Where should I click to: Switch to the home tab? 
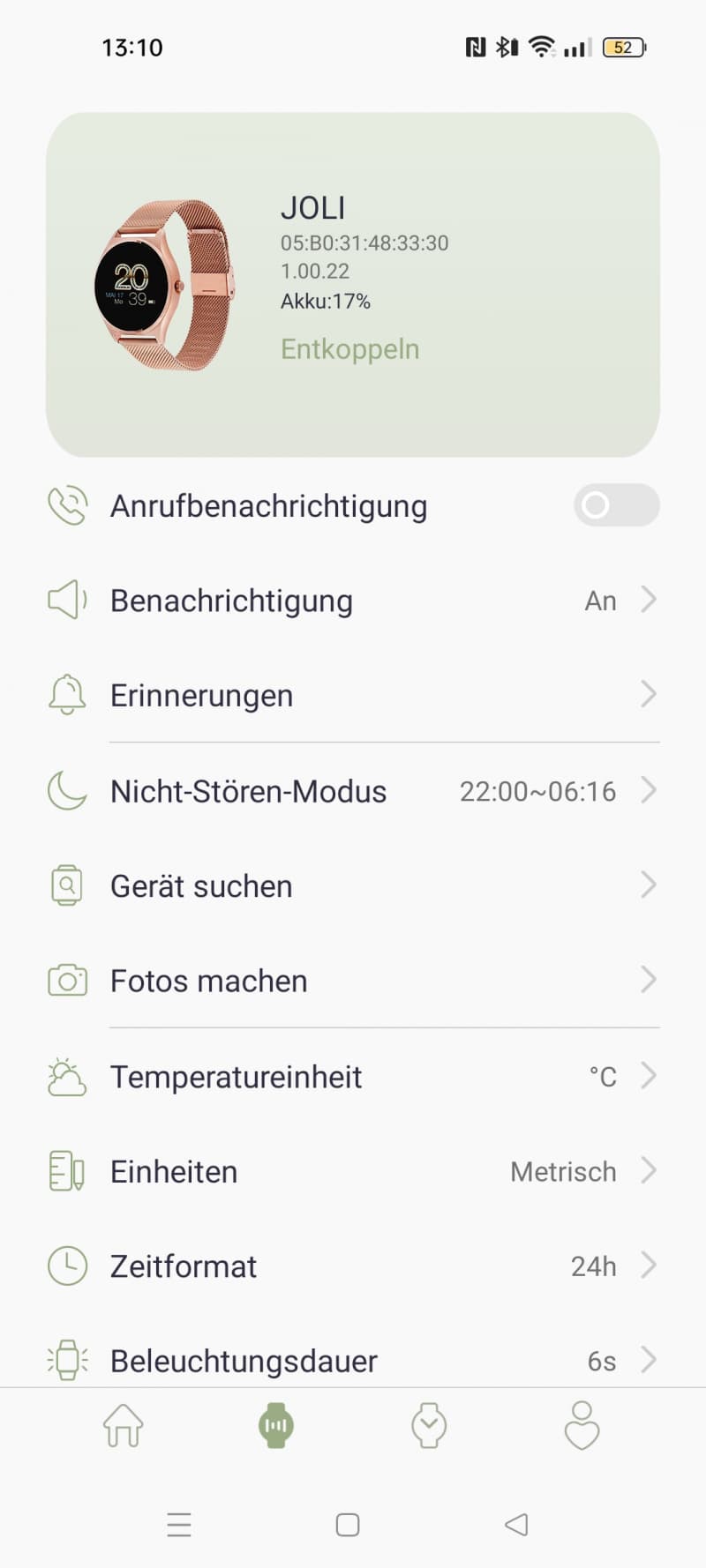point(124,1425)
